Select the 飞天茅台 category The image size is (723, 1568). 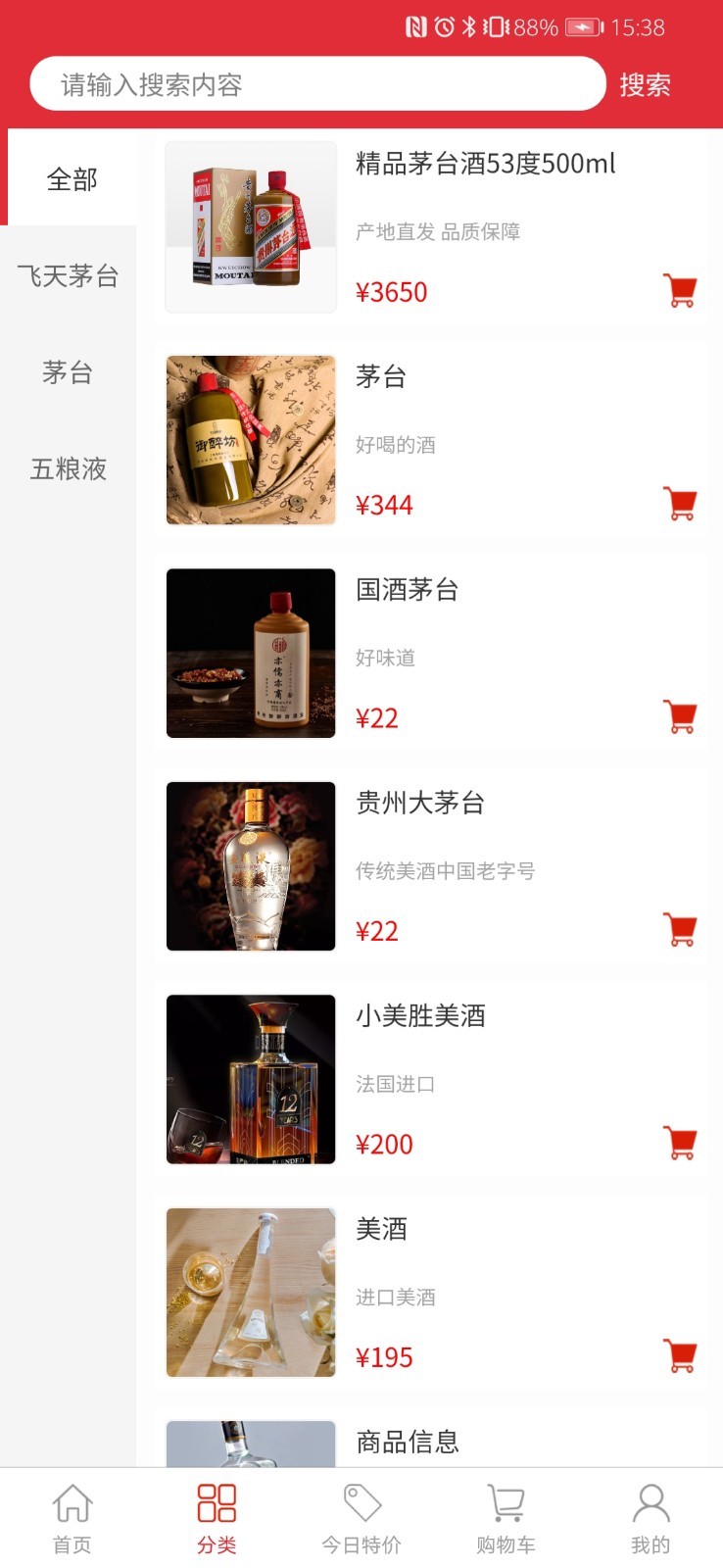tap(68, 276)
